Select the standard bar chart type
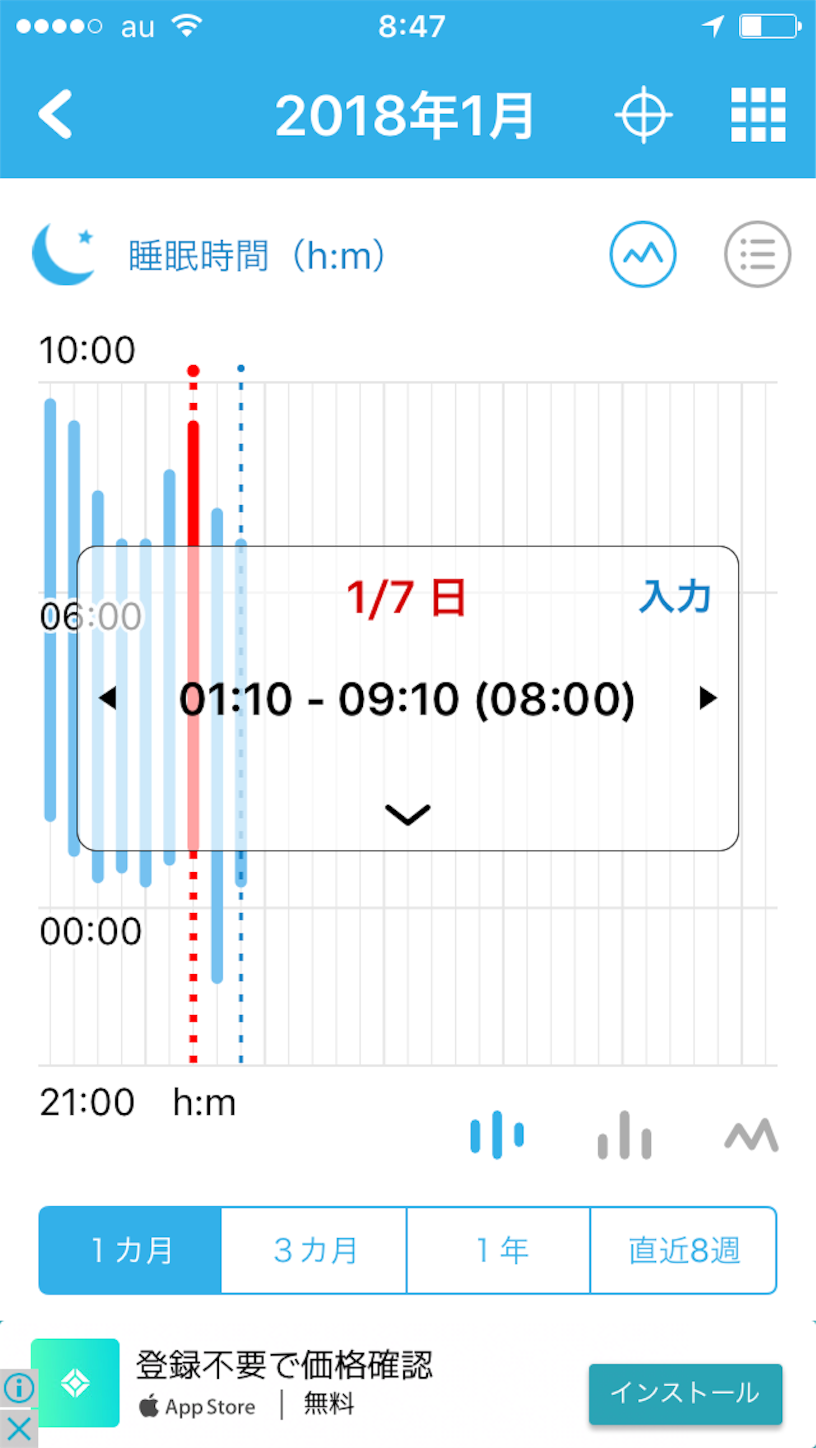 [625, 1135]
